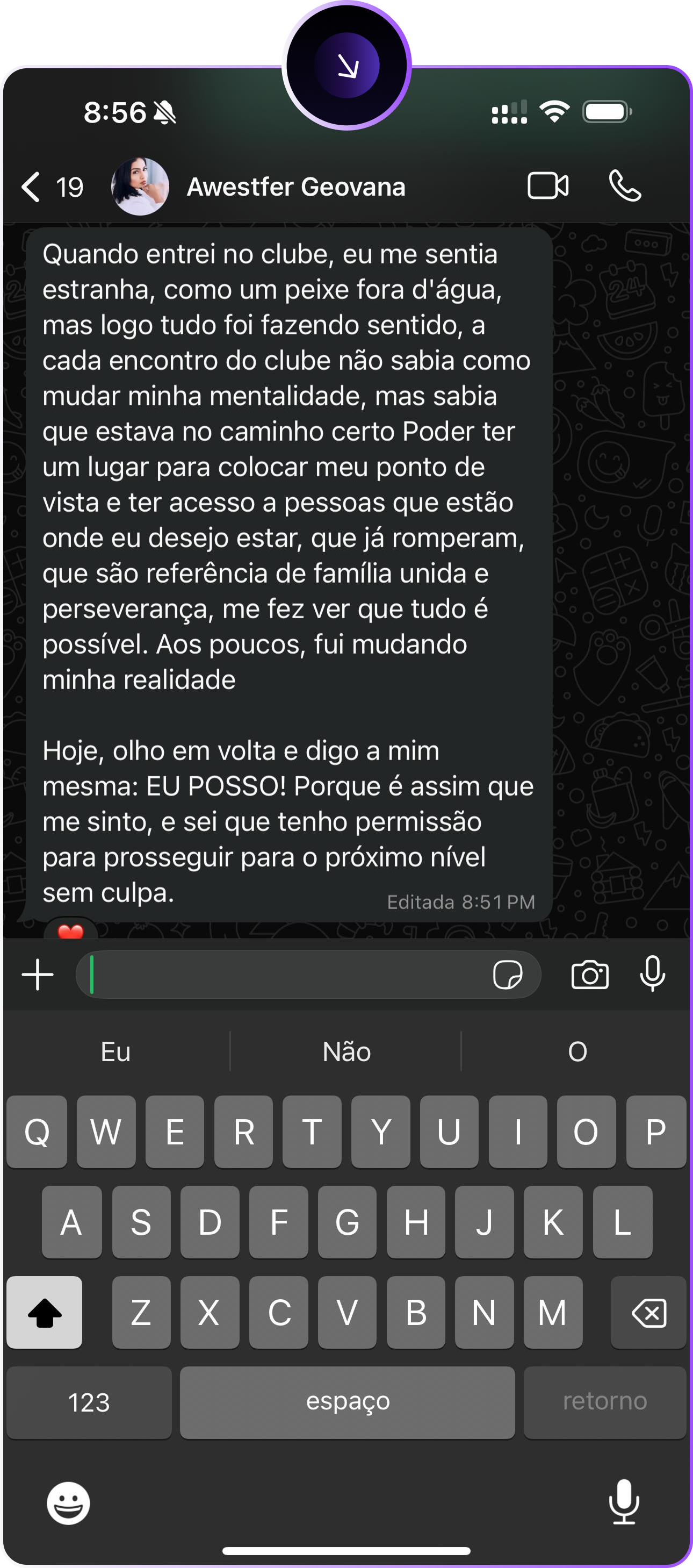The width and height of the screenshot is (693, 1568).
Task: Focus the message text field
Action: [286, 975]
